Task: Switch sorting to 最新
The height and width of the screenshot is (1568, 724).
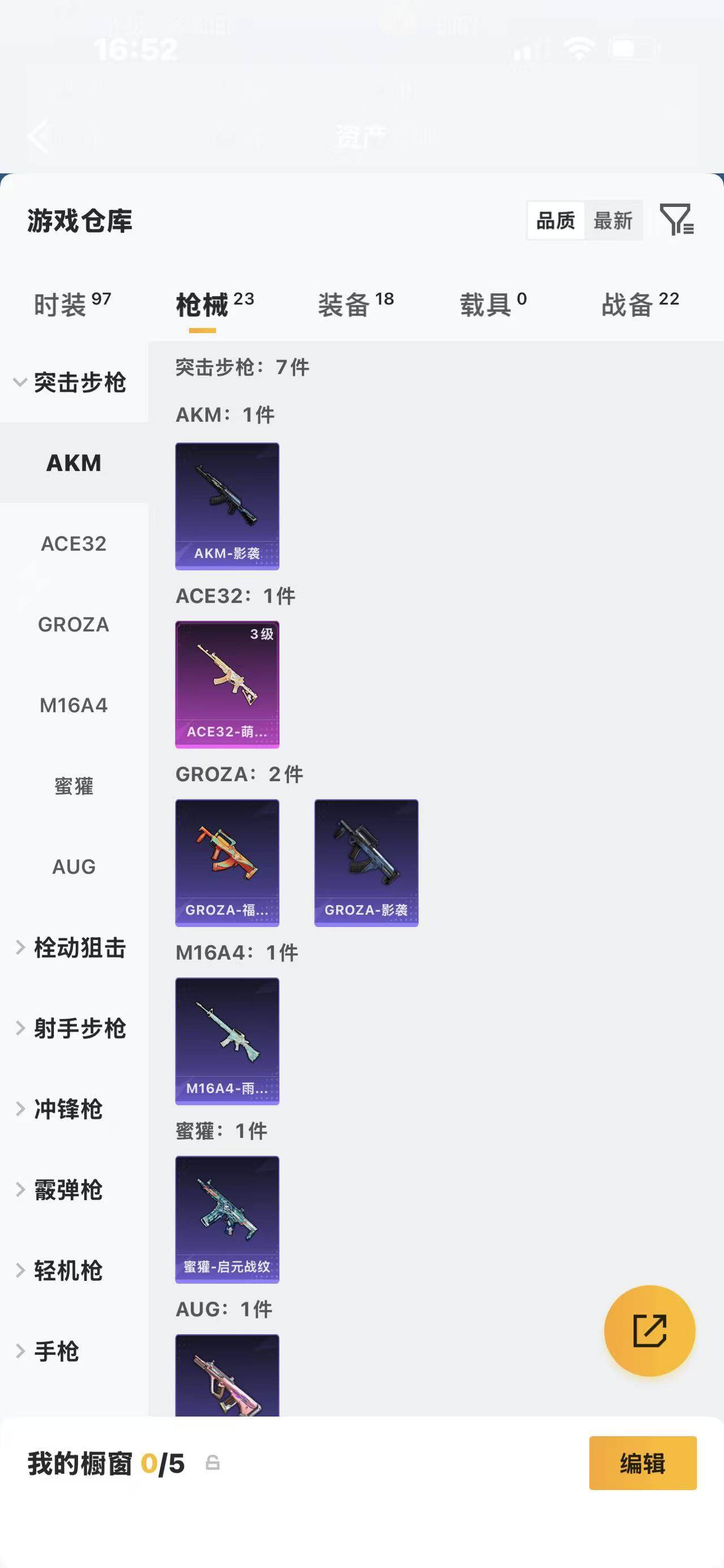Action: (x=613, y=220)
